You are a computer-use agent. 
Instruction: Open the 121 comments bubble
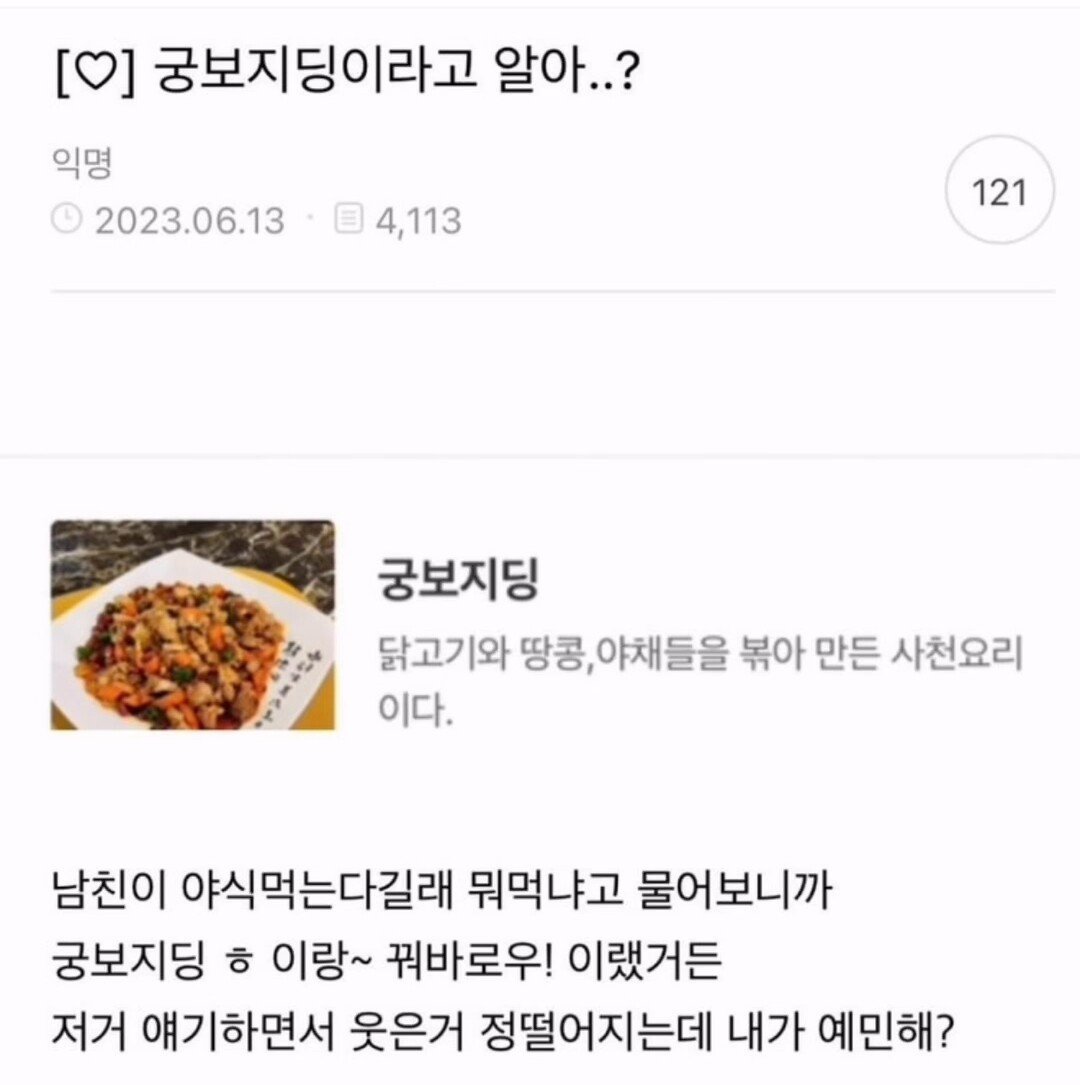click(x=999, y=191)
